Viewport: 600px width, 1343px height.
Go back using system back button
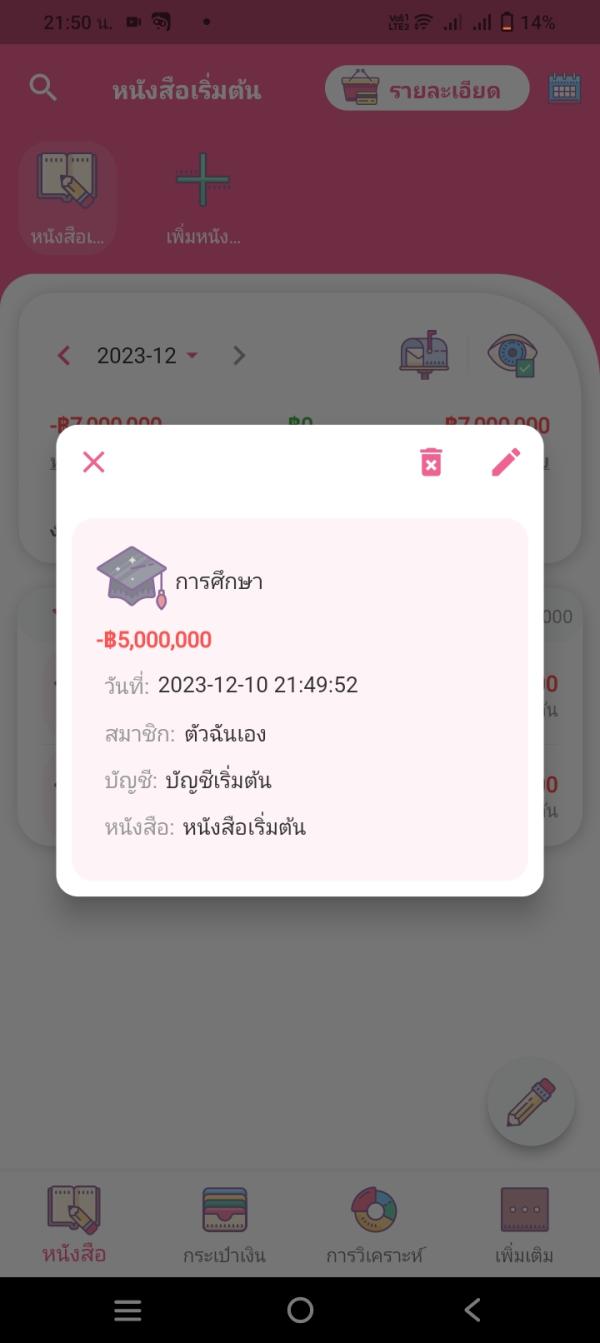coord(472,1310)
